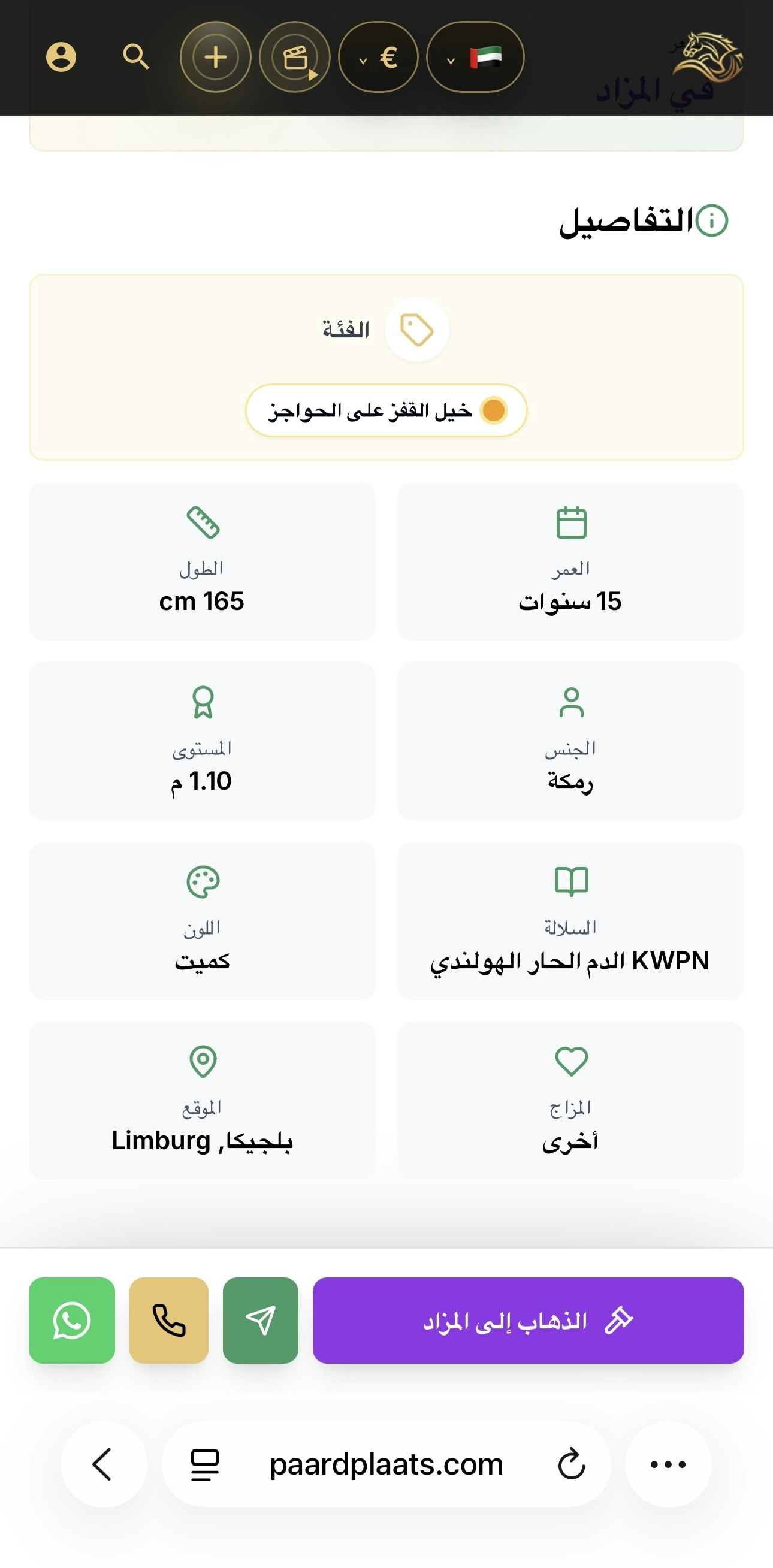Contact seller via WhatsApp button

tap(72, 1321)
